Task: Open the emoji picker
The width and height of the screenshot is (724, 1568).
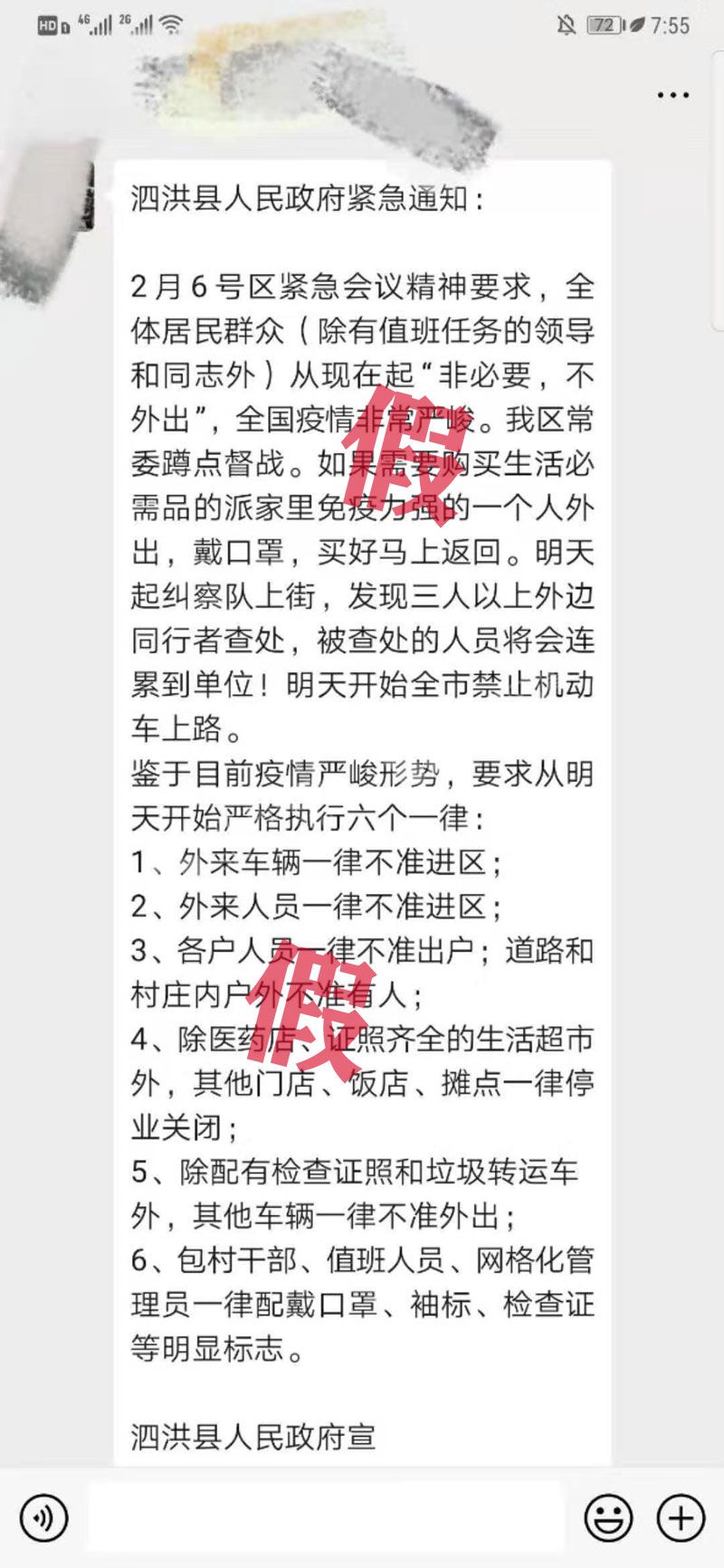Action: coord(608,1517)
